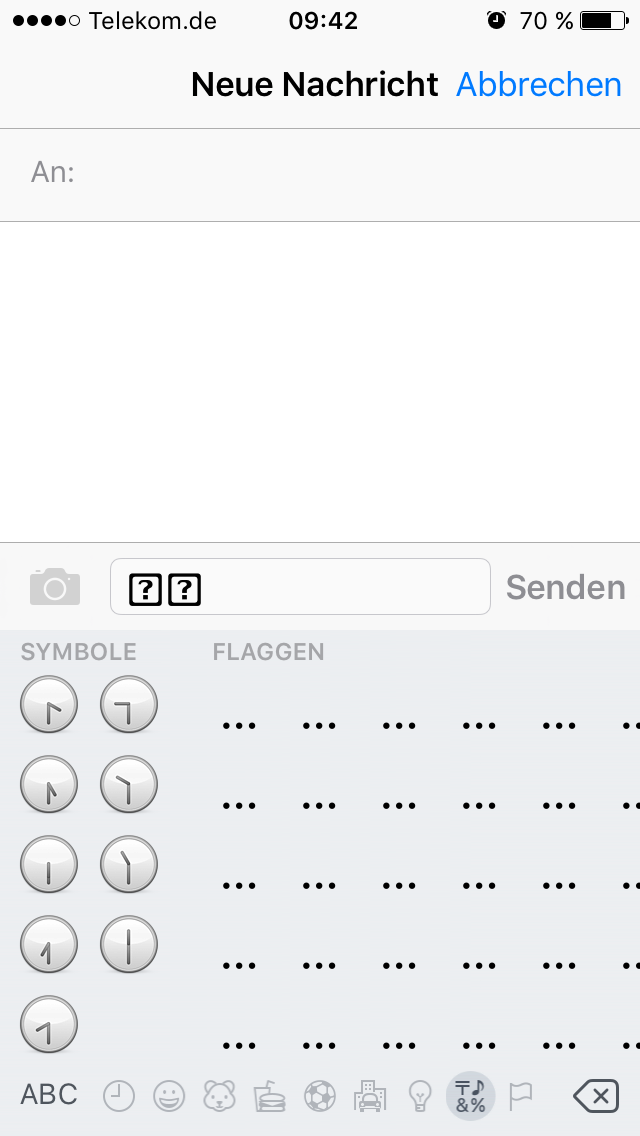Insert the twelve-thirty clock emoji
The image size is (640, 1136).
tap(129, 944)
